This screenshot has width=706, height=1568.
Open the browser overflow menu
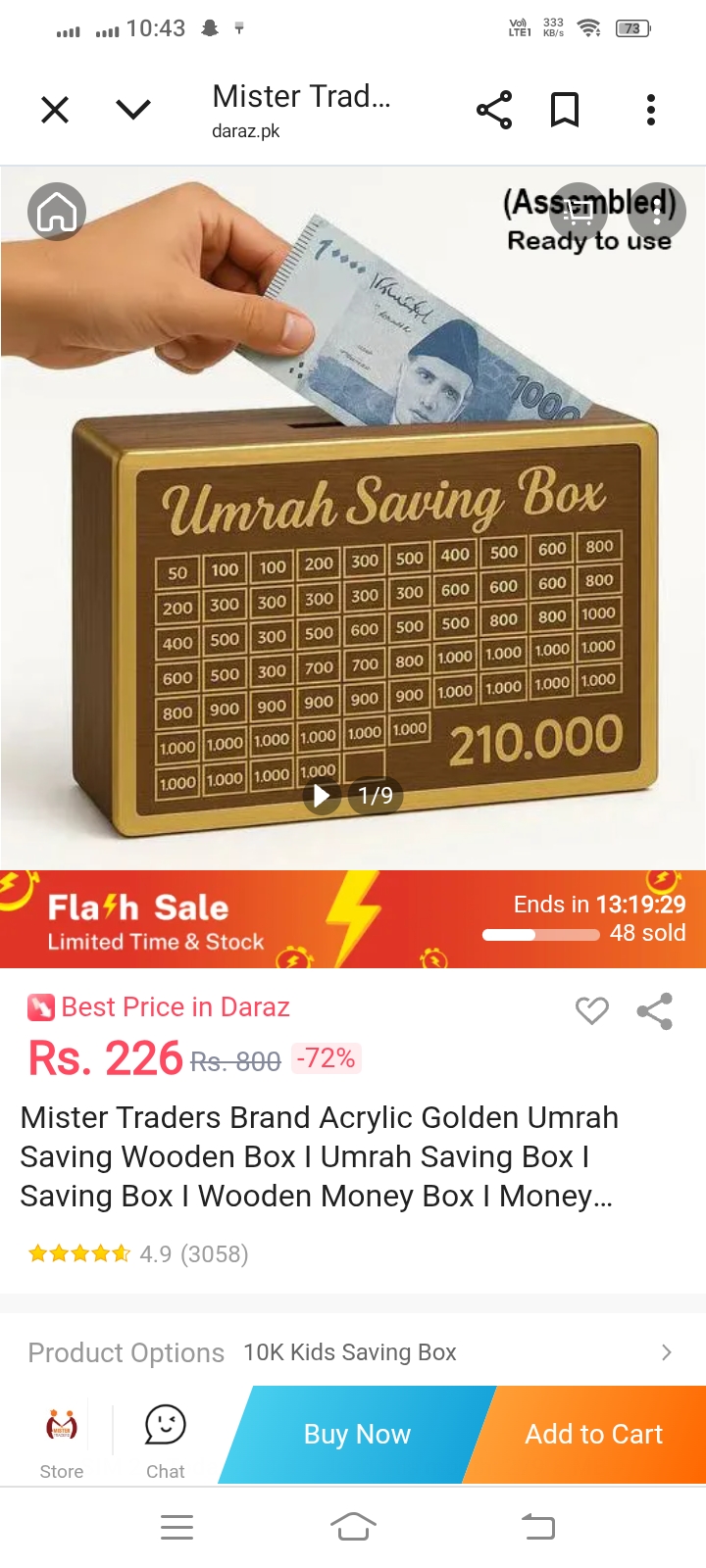tap(651, 110)
